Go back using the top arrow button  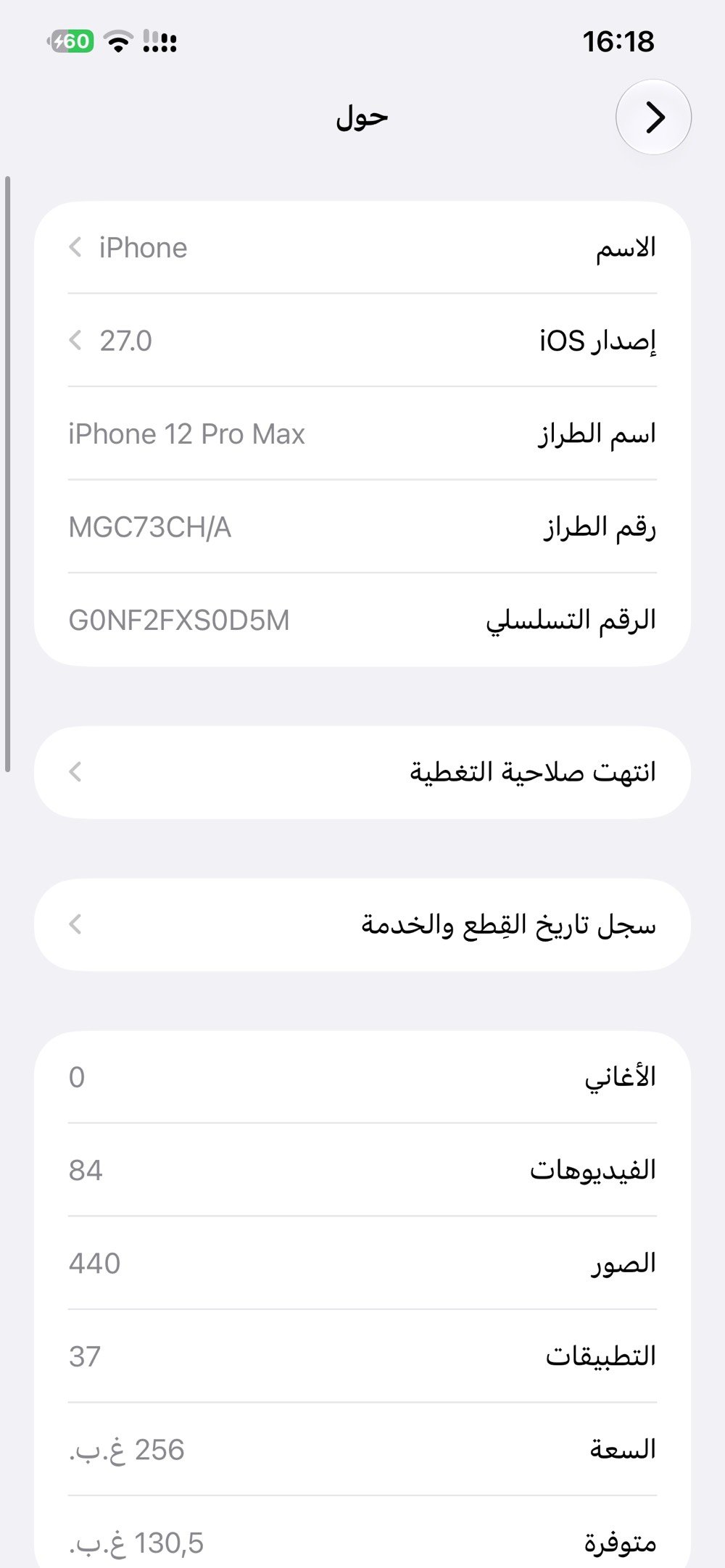(653, 117)
